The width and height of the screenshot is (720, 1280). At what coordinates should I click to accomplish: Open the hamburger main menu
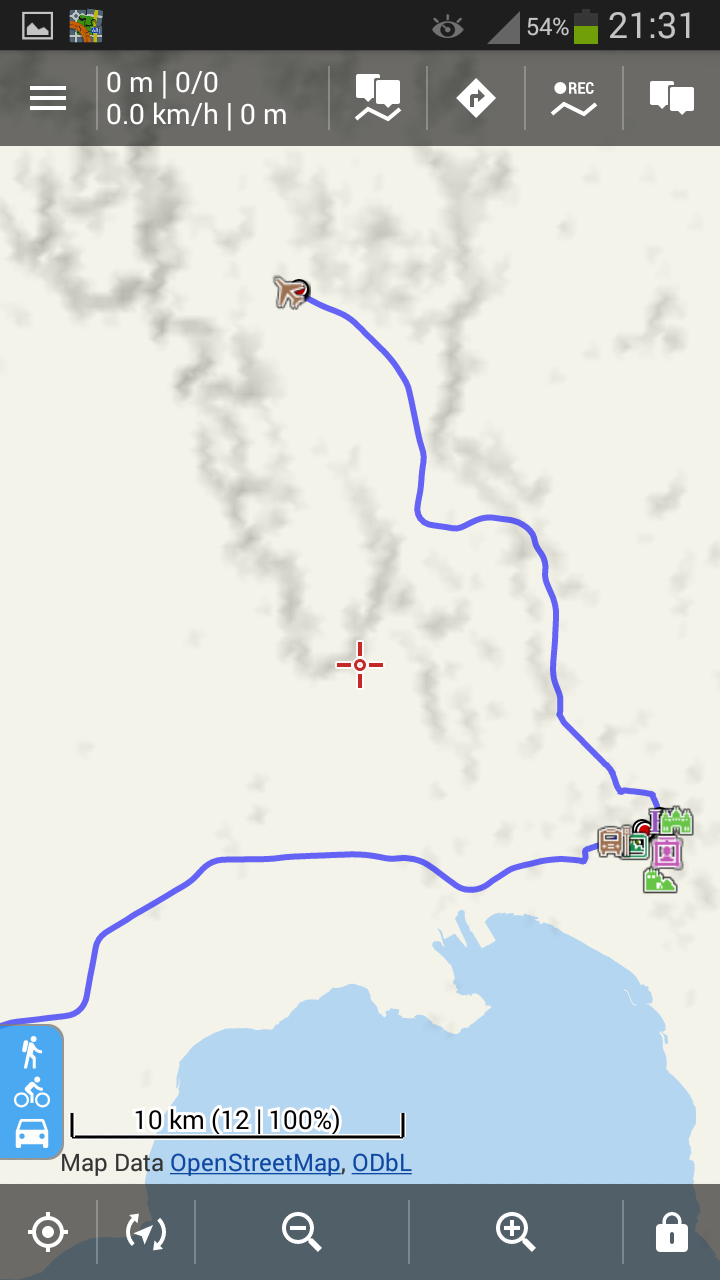pyautogui.click(x=48, y=98)
